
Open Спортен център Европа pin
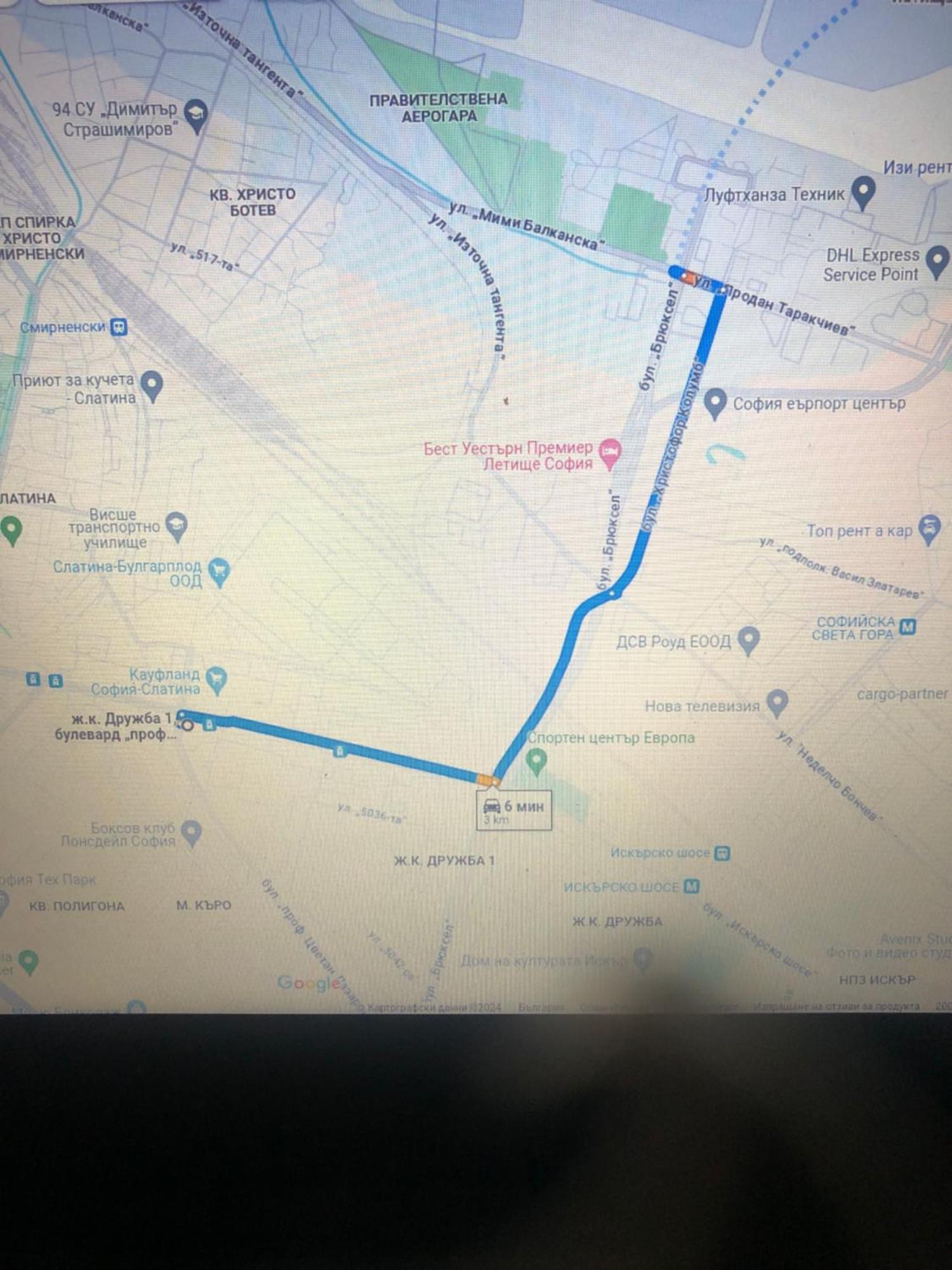536,759
